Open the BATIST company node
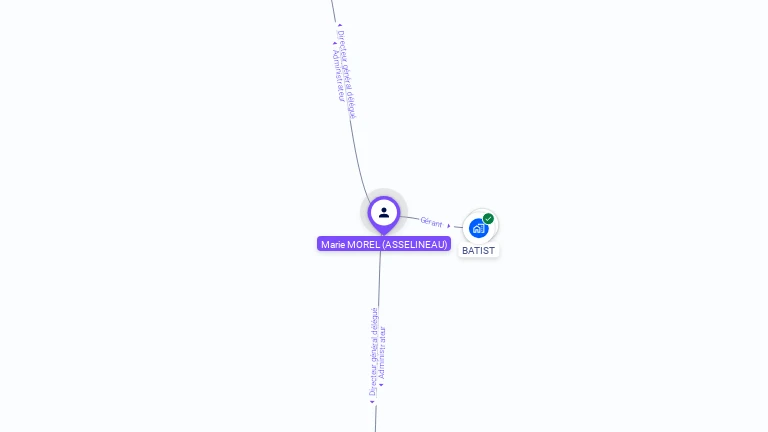The height and width of the screenshot is (432, 768). (479, 228)
